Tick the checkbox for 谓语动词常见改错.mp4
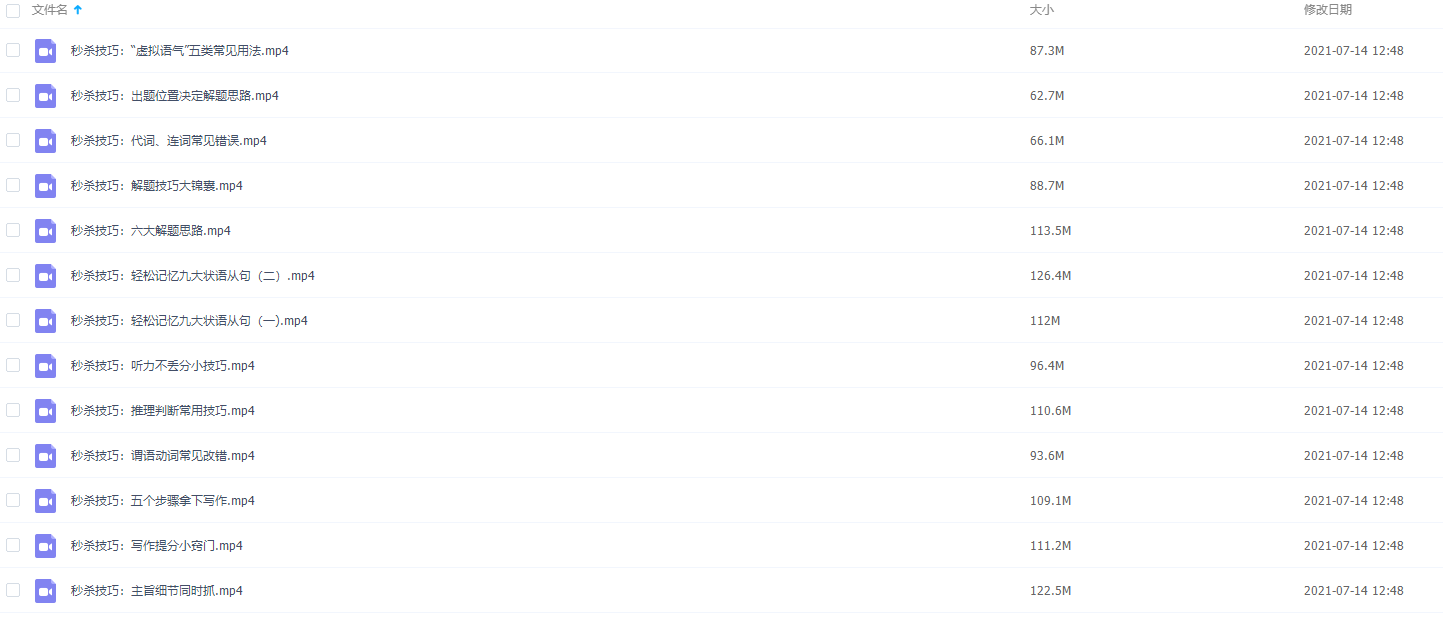The height and width of the screenshot is (617, 1443). tap(13, 455)
